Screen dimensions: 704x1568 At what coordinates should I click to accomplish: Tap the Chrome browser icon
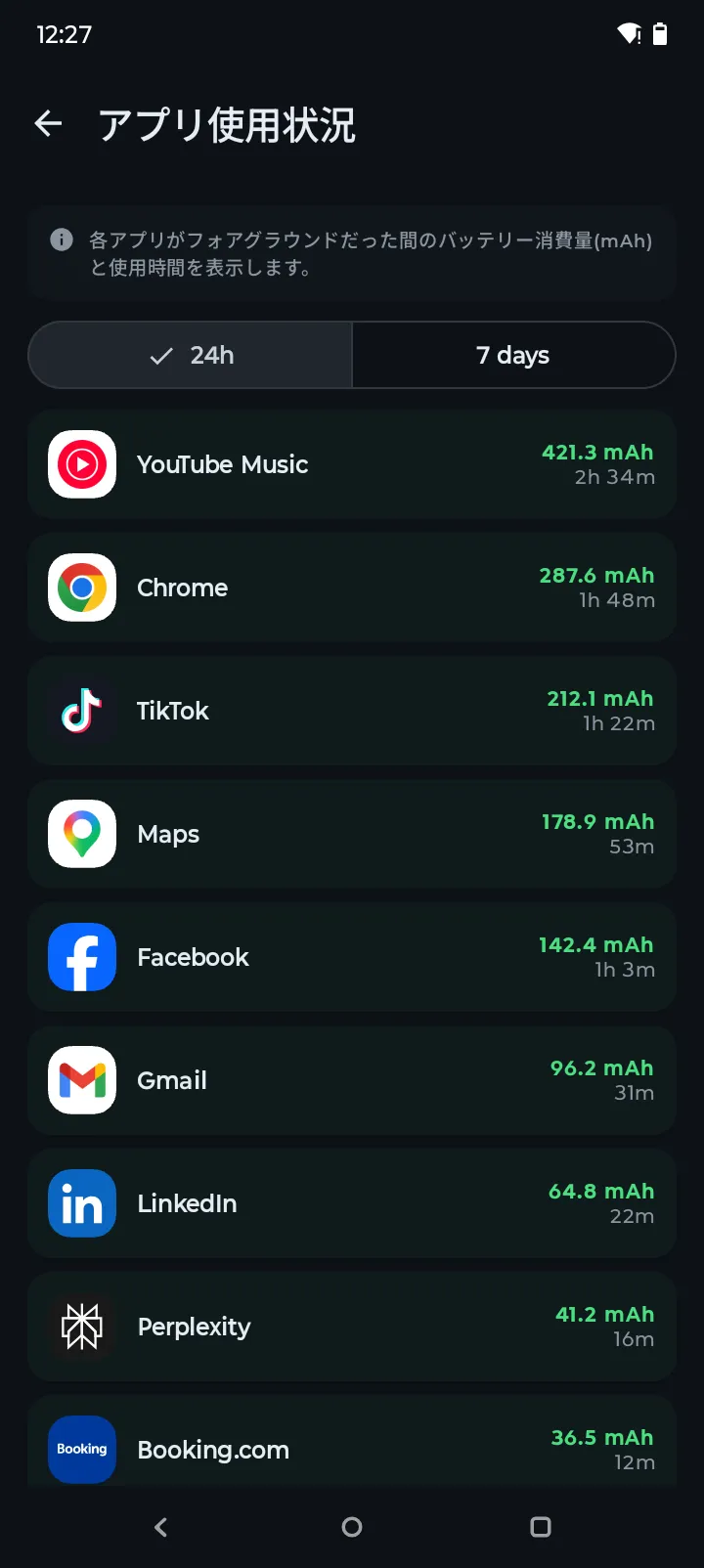81,588
